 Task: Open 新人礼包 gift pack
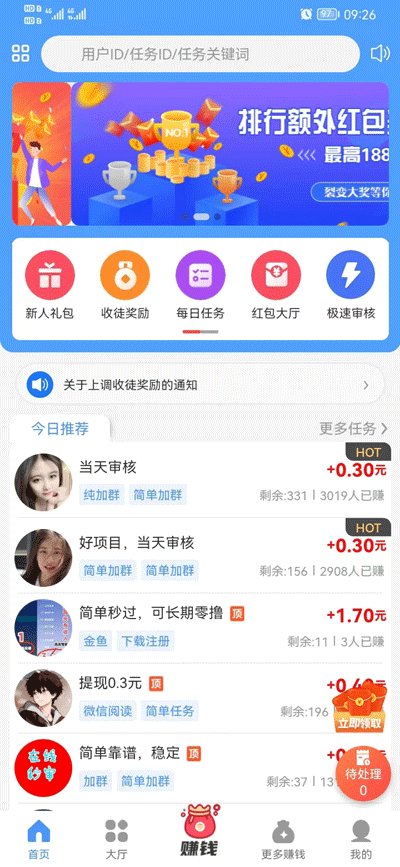(x=50, y=285)
